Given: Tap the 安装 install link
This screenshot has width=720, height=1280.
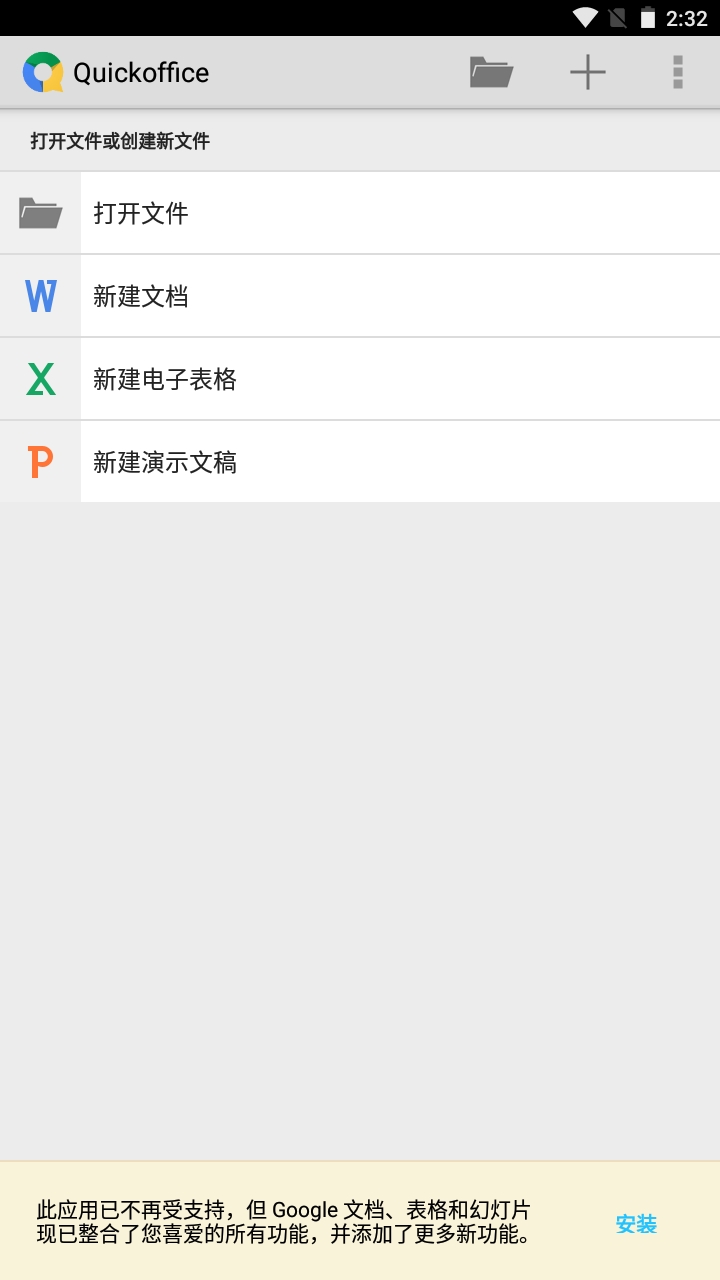Looking at the screenshot, I should [637, 1224].
